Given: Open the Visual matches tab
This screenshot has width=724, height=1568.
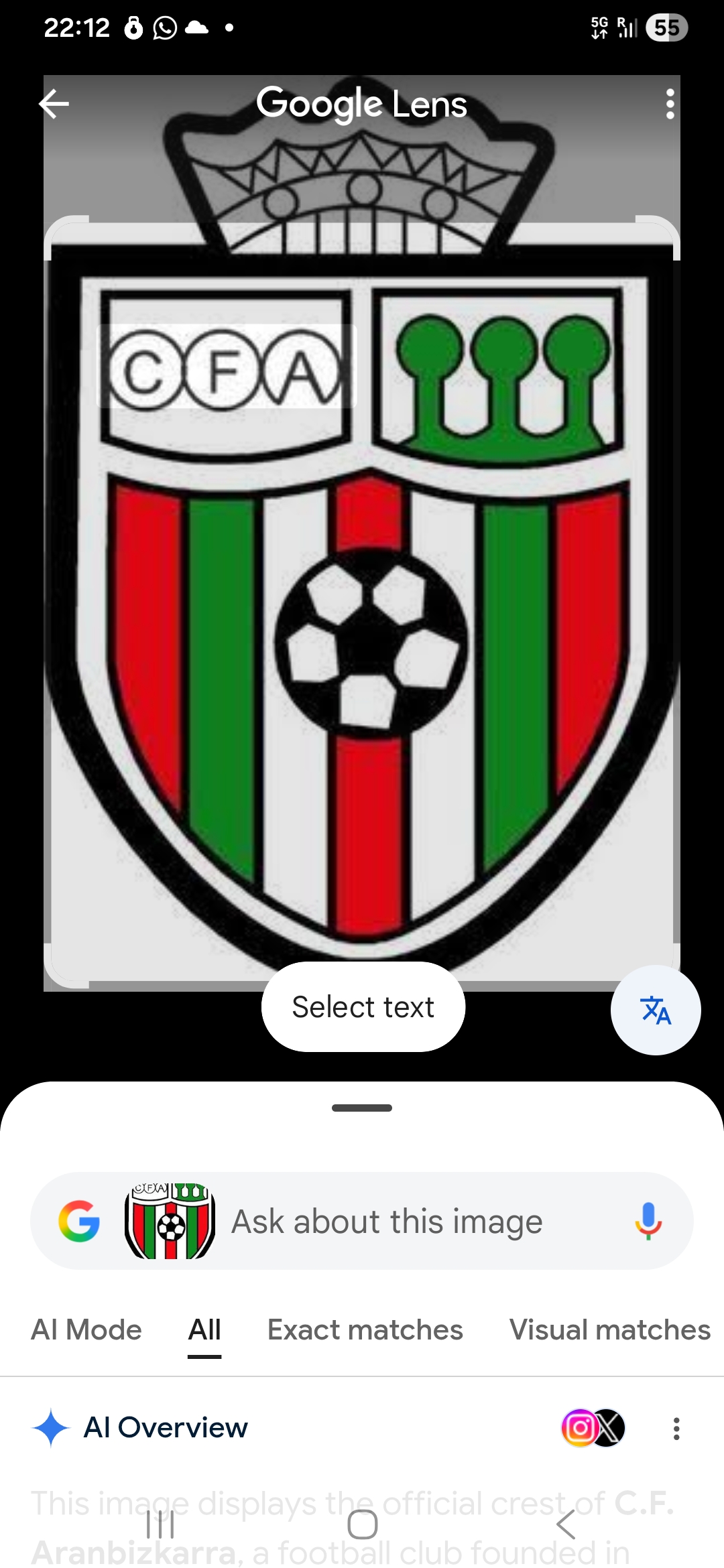Looking at the screenshot, I should click(609, 1329).
